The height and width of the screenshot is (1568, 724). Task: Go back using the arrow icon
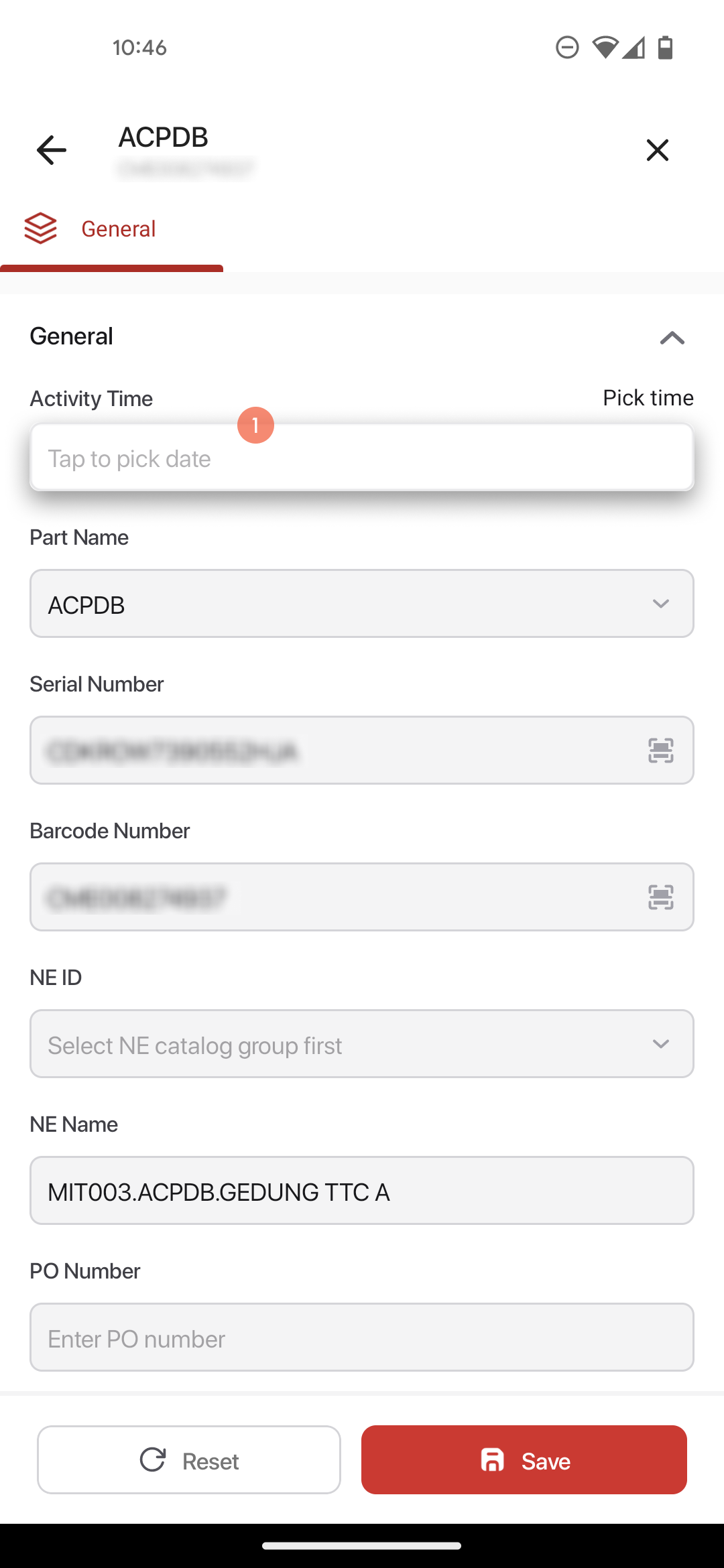[x=52, y=149]
